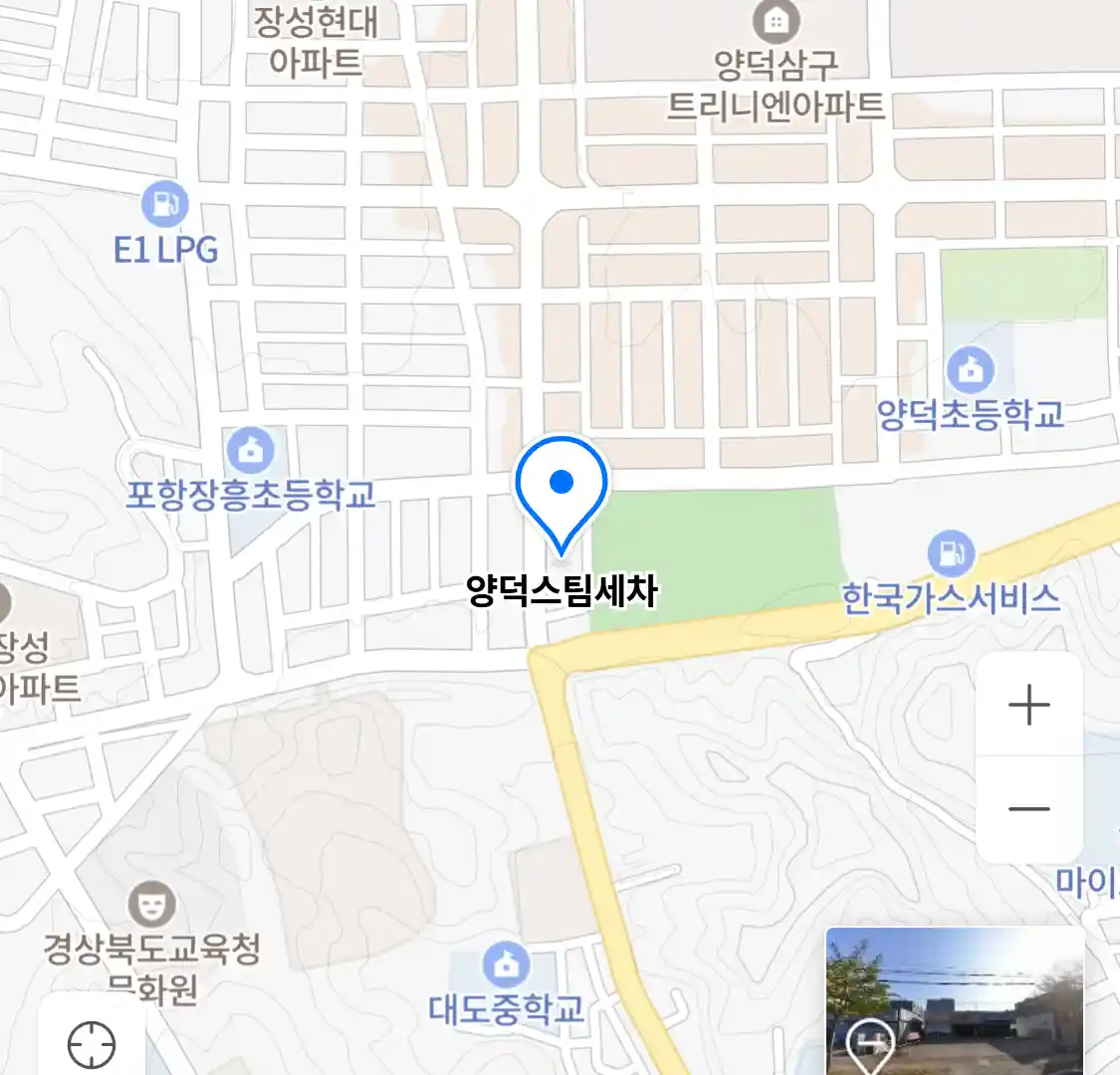The width and height of the screenshot is (1120, 1075).
Task: Open the street view thumbnail
Action: [954, 1001]
